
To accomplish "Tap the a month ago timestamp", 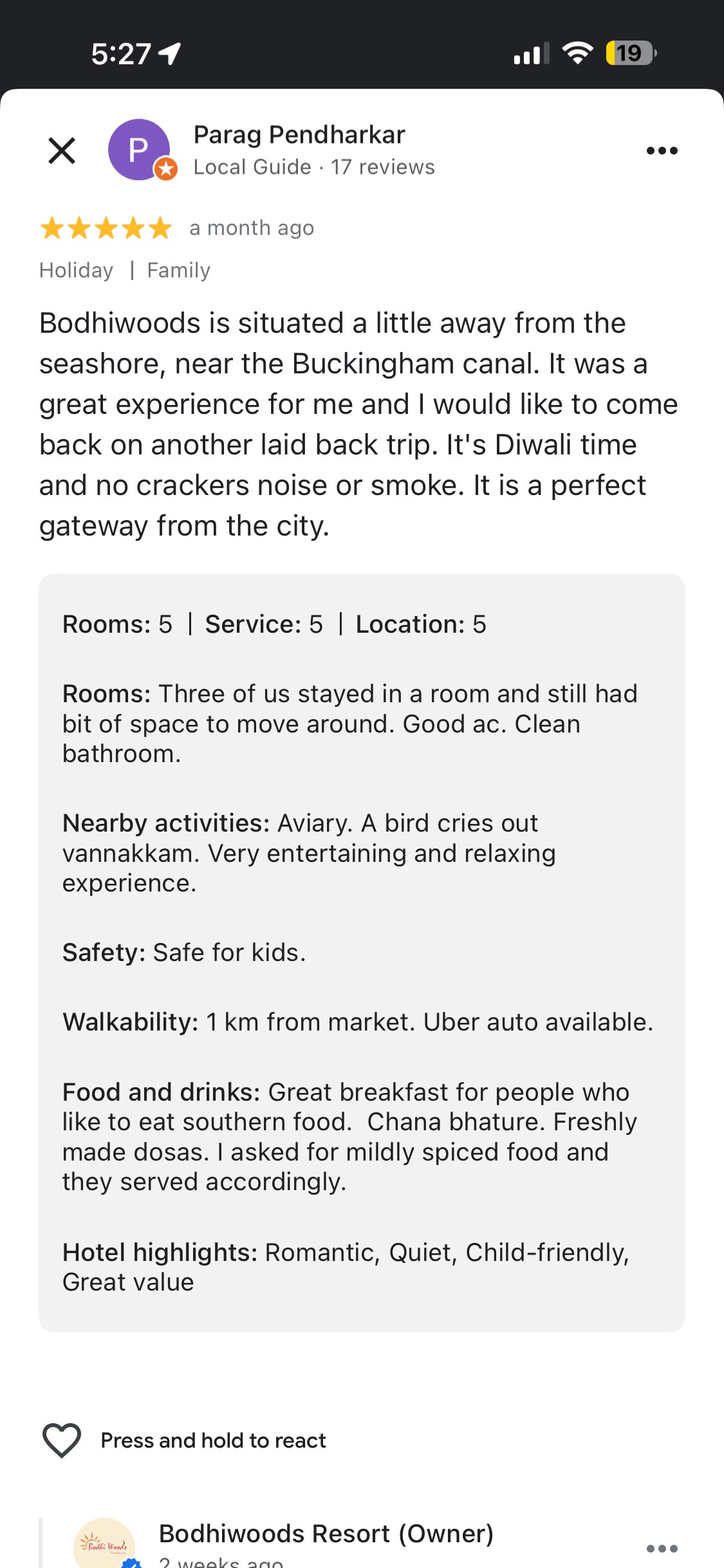I will 250,227.
